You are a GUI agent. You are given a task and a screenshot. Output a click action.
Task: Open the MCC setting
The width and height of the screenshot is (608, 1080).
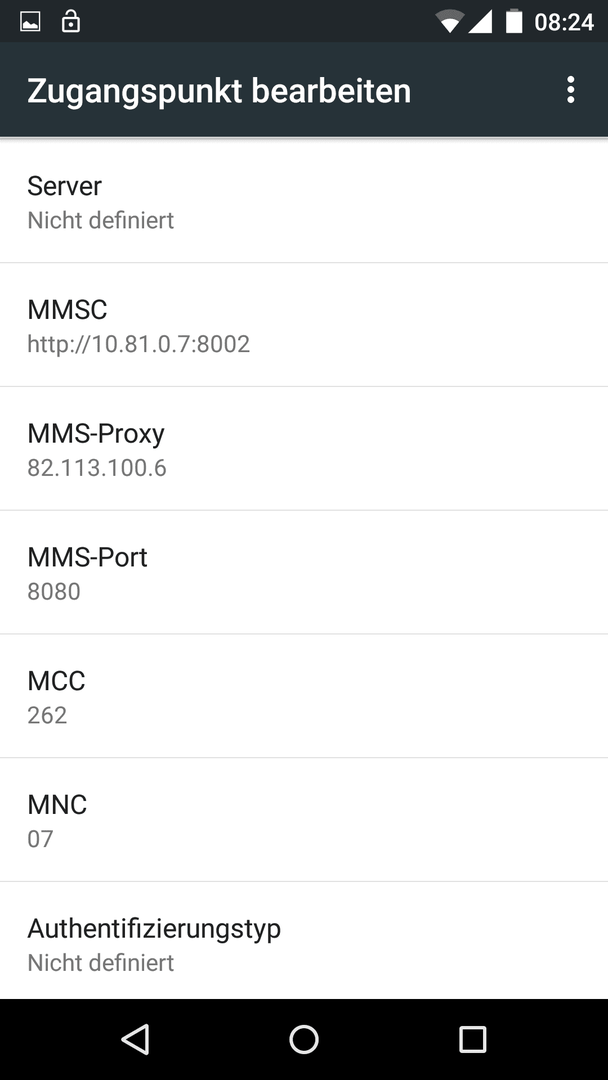pyautogui.click(x=304, y=696)
